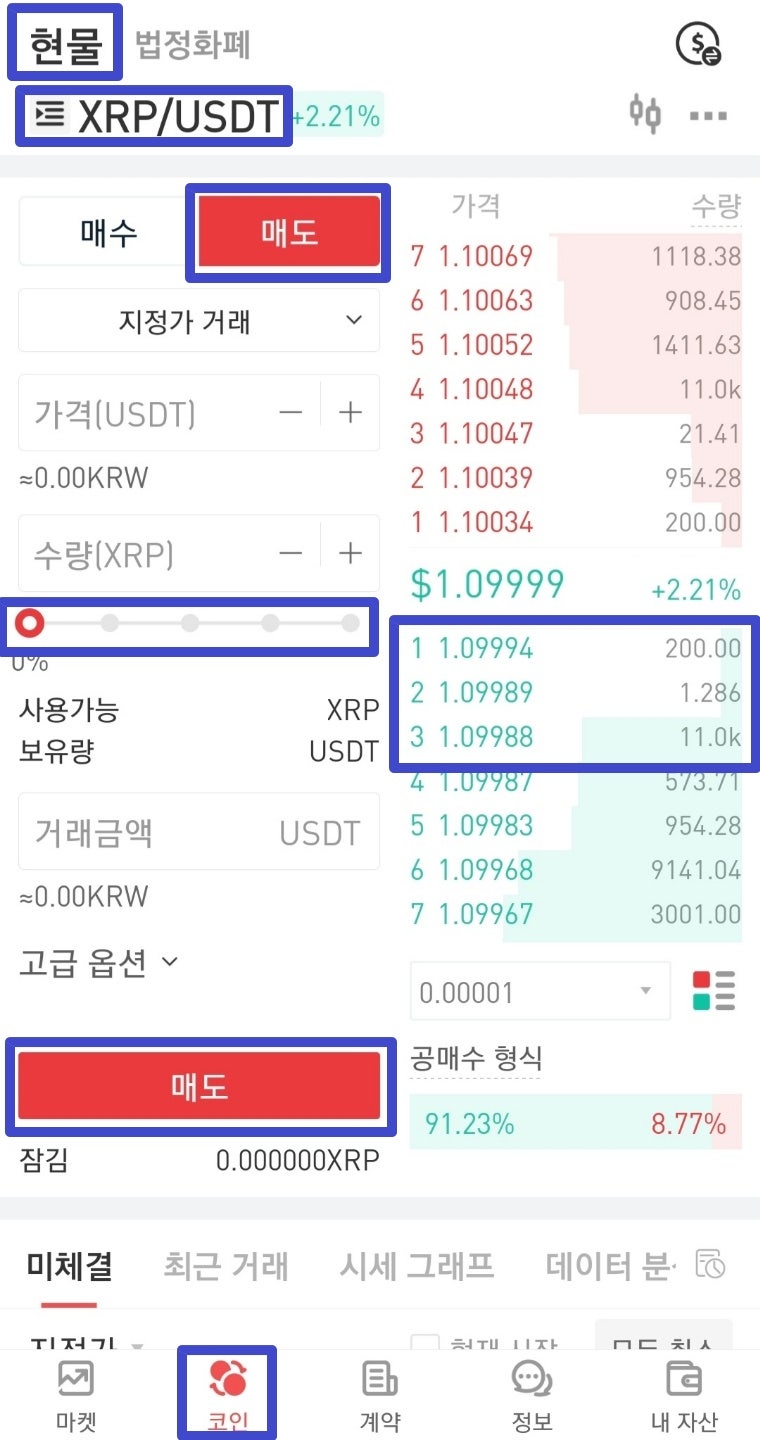Open the 지정가 거래 order type dropdown
Screen dimensions: 760x1440
coord(198,320)
